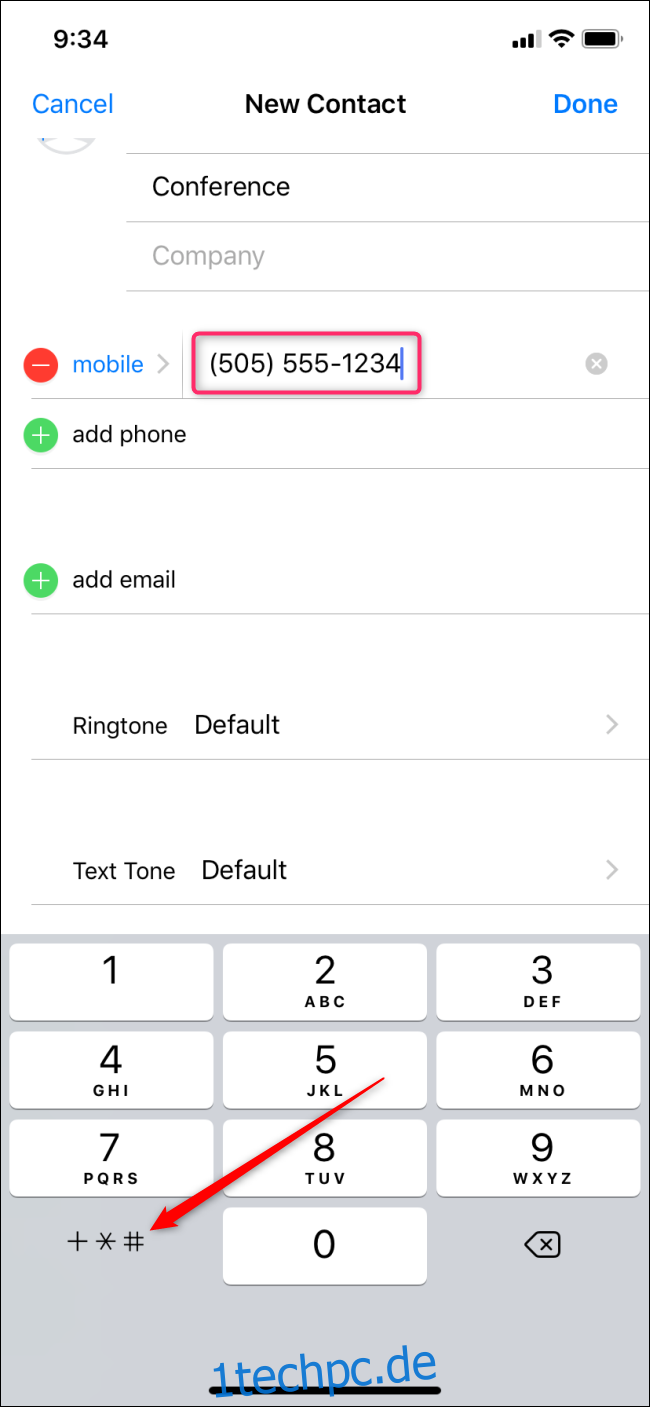Open the Text Tone setting
Screen dimensions: 650x1407
click(340, 870)
